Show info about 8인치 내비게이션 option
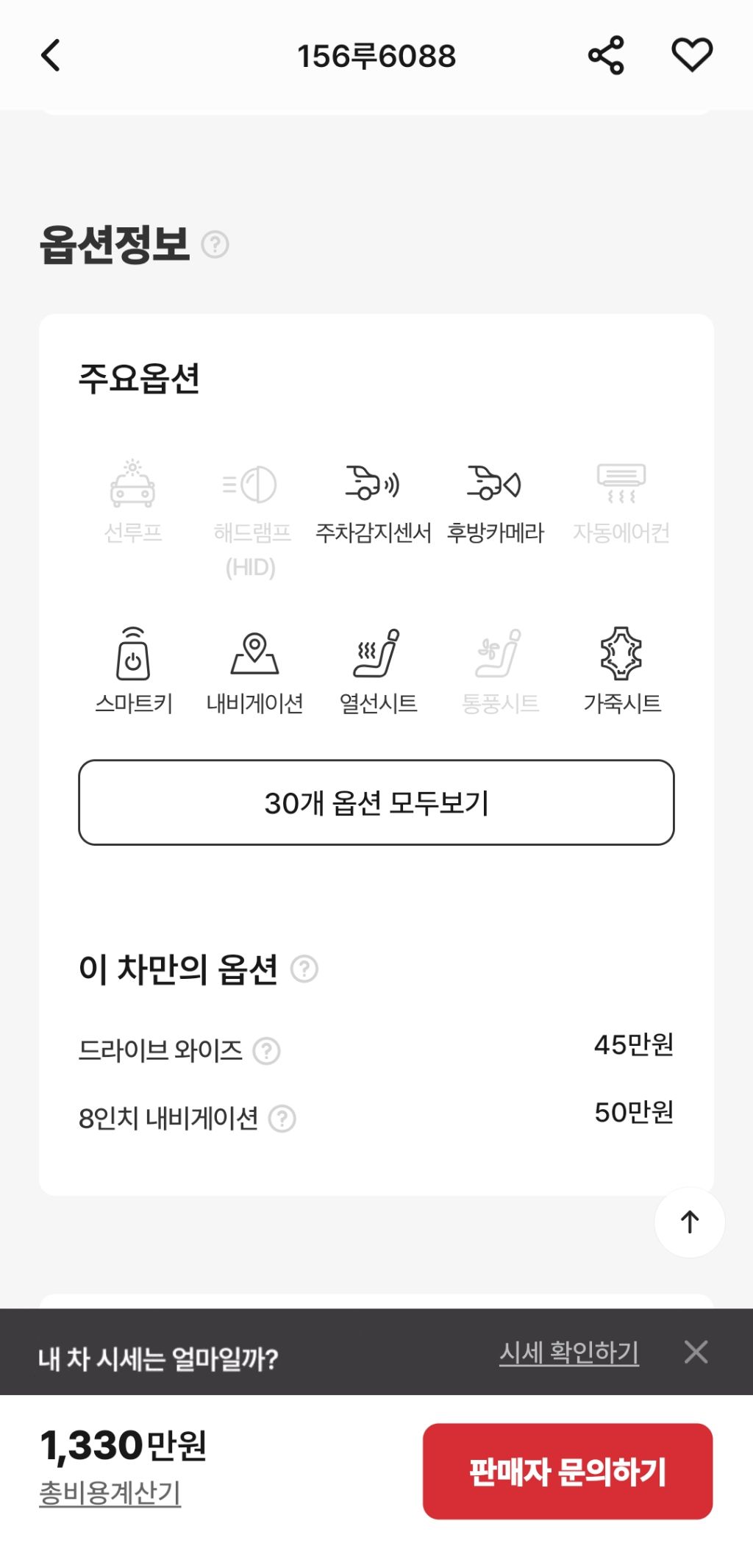The image size is (753, 1568). pyautogui.click(x=282, y=1119)
